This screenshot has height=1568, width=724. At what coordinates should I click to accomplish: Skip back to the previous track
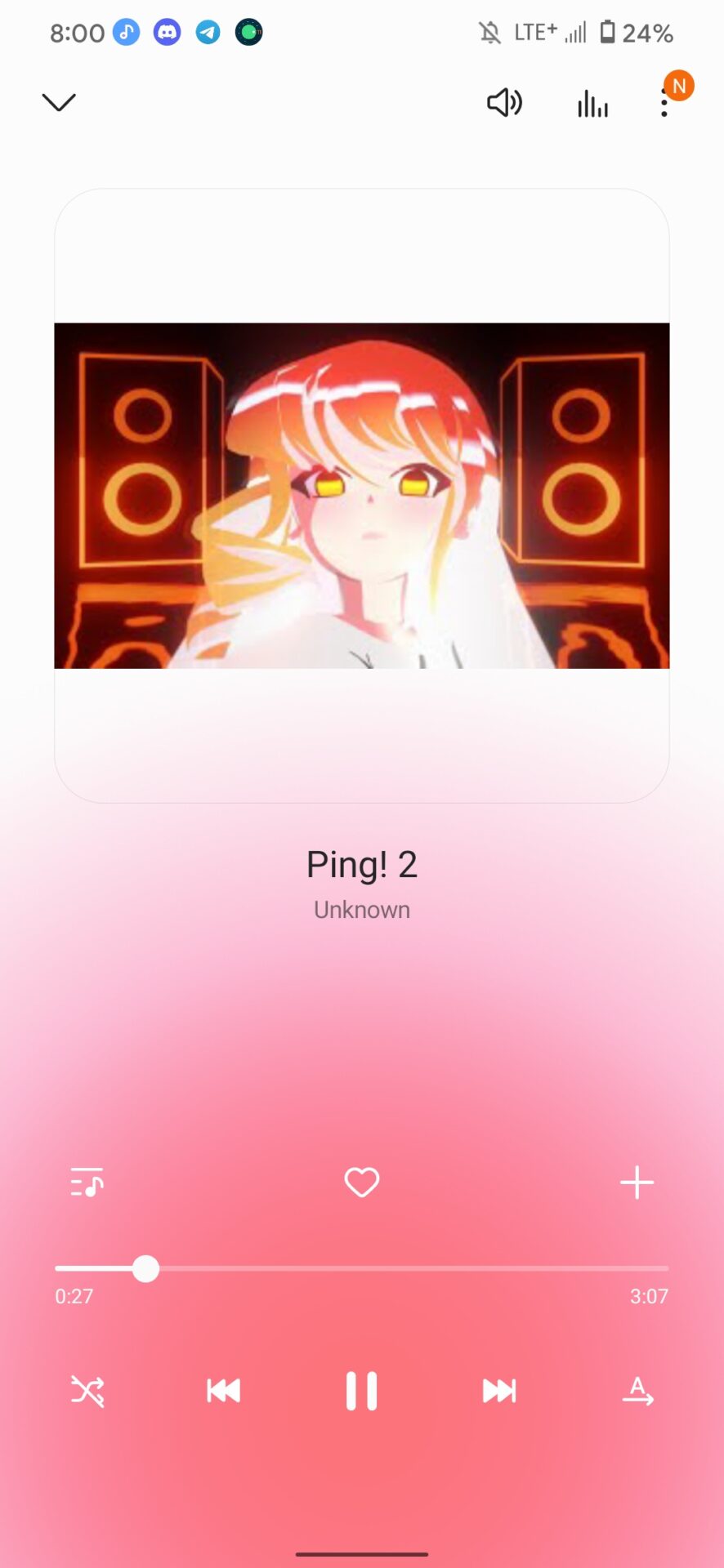(x=223, y=1390)
